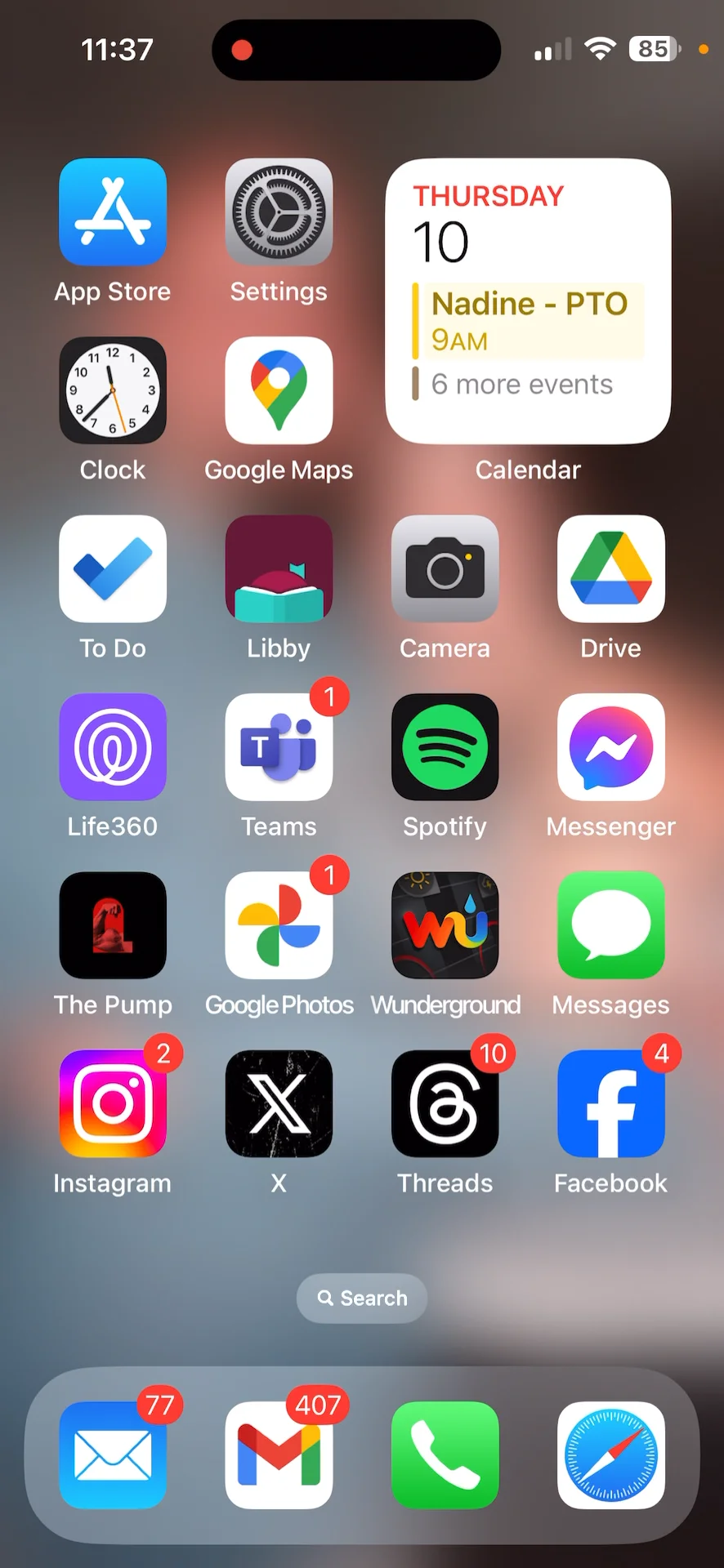Launch the Settings app
This screenshot has width=724, height=1568.
coord(279,212)
